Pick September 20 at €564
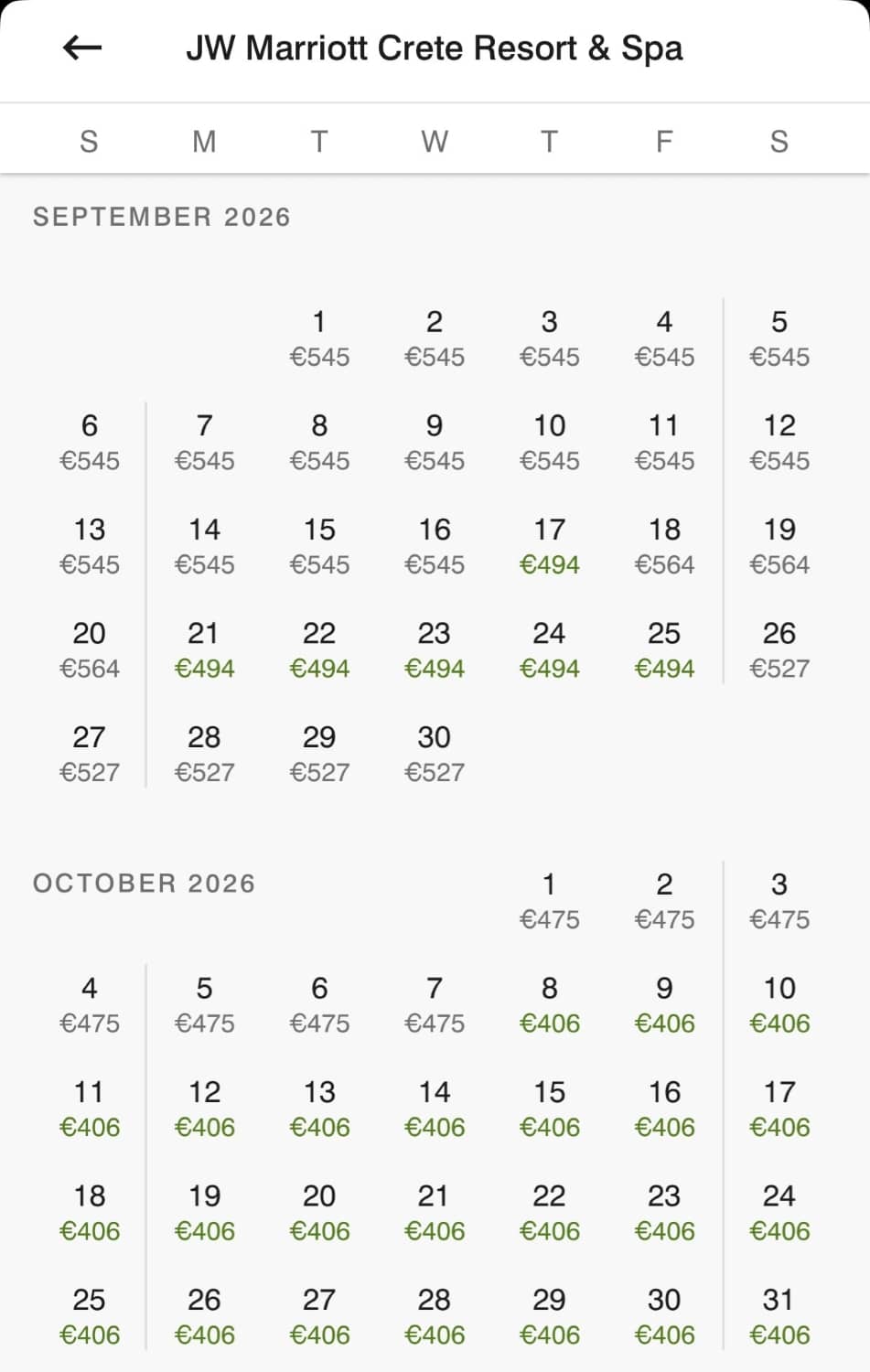Viewport: 870px width, 1372px height. point(89,650)
